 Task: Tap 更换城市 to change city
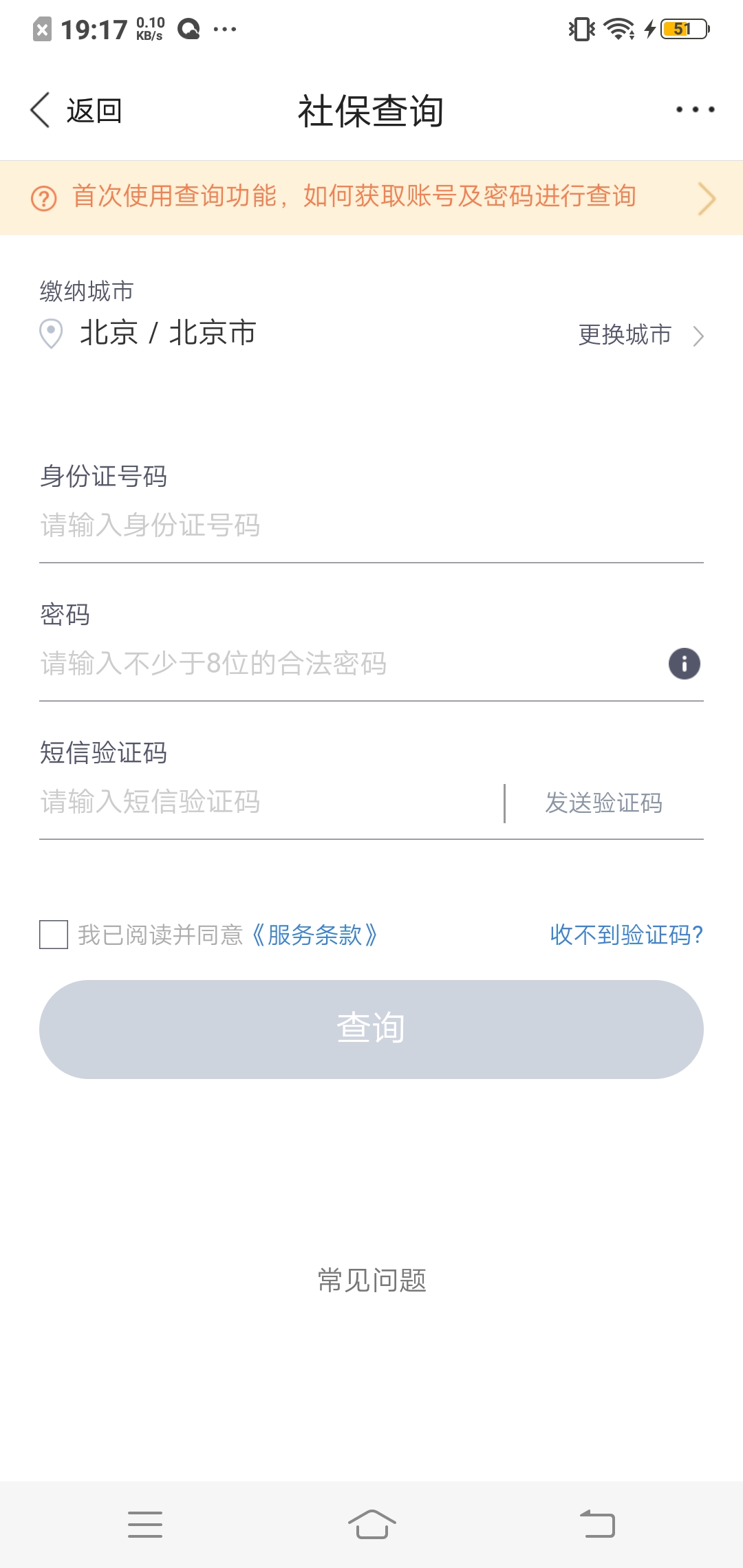pos(641,336)
